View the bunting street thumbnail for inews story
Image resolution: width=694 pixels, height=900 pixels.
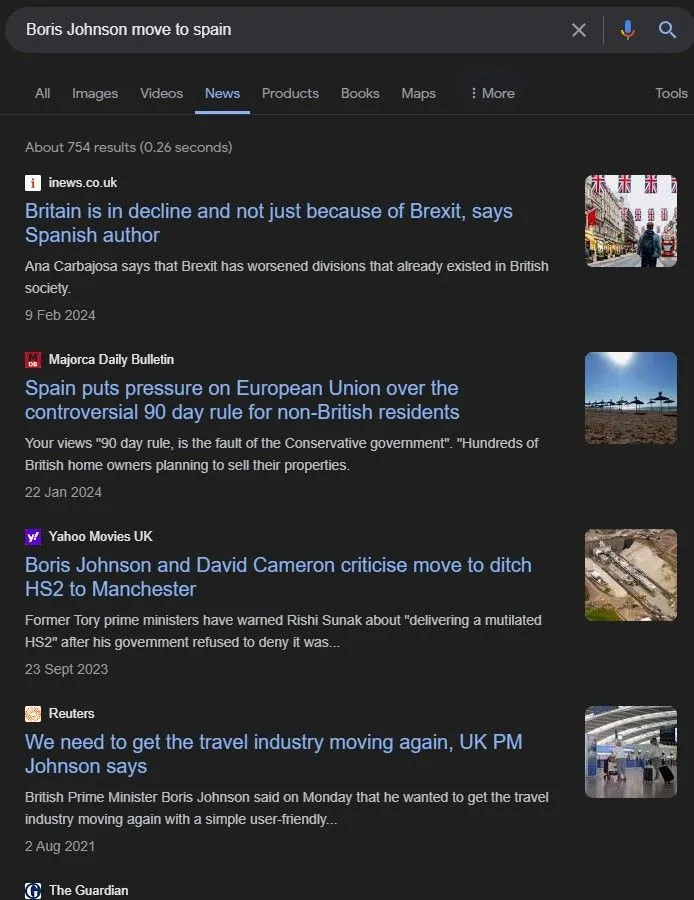[631, 221]
